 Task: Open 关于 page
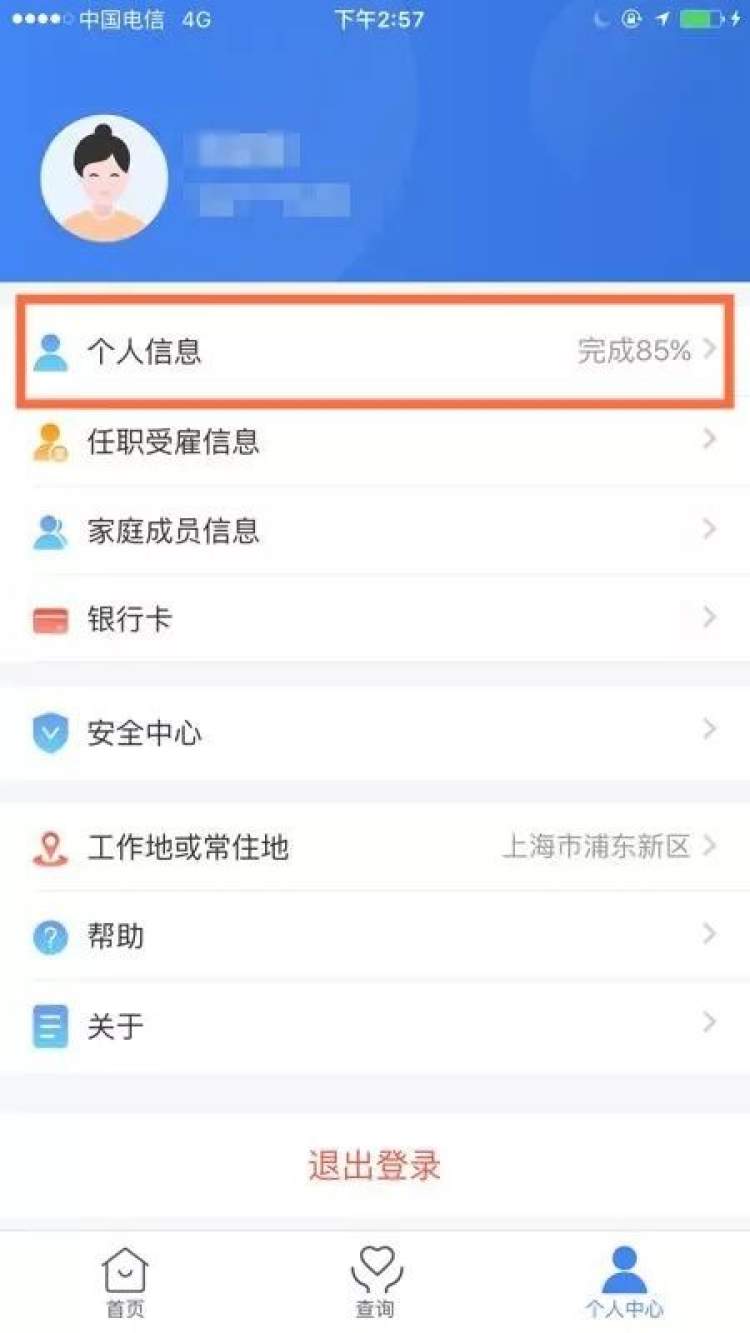pos(375,1025)
